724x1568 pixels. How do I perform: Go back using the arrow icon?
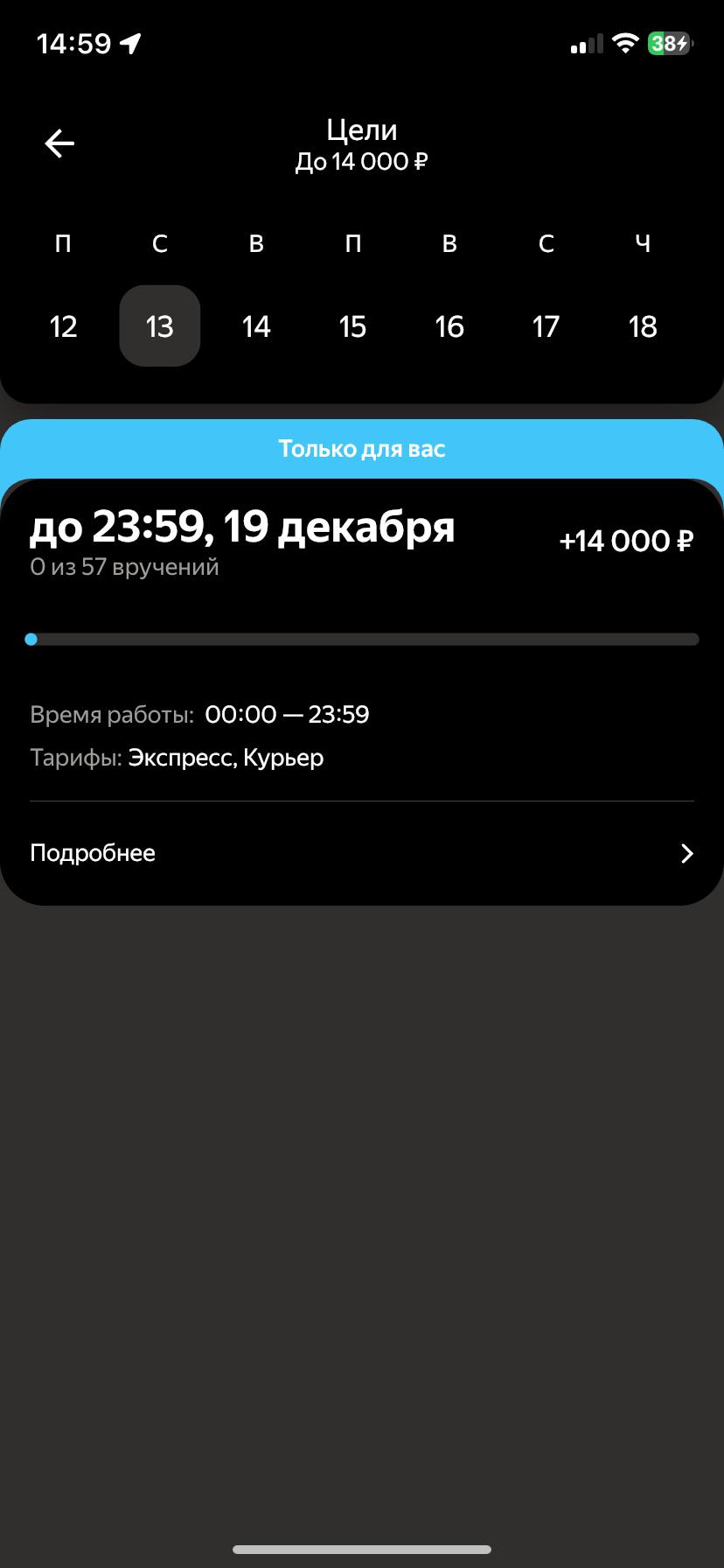(x=59, y=143)
